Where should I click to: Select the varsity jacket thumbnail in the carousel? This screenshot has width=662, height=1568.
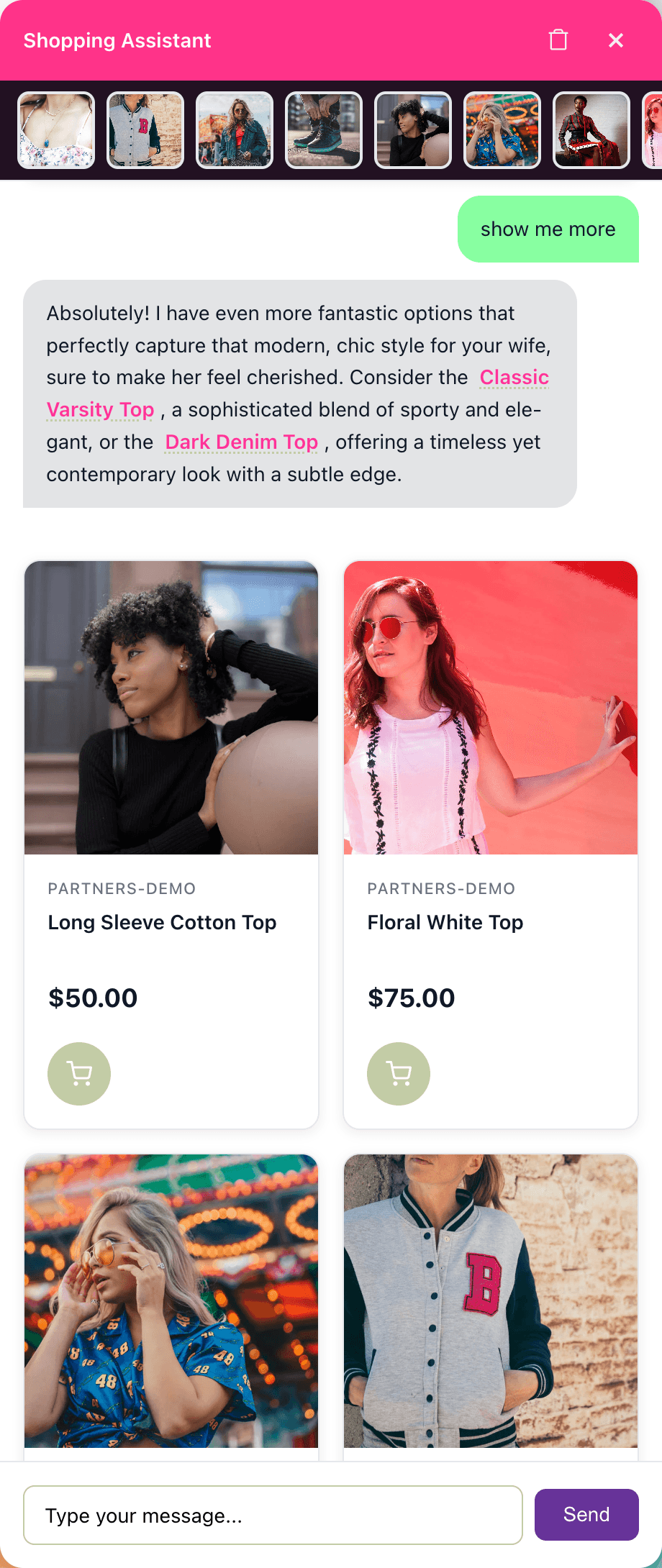[145, 130]
